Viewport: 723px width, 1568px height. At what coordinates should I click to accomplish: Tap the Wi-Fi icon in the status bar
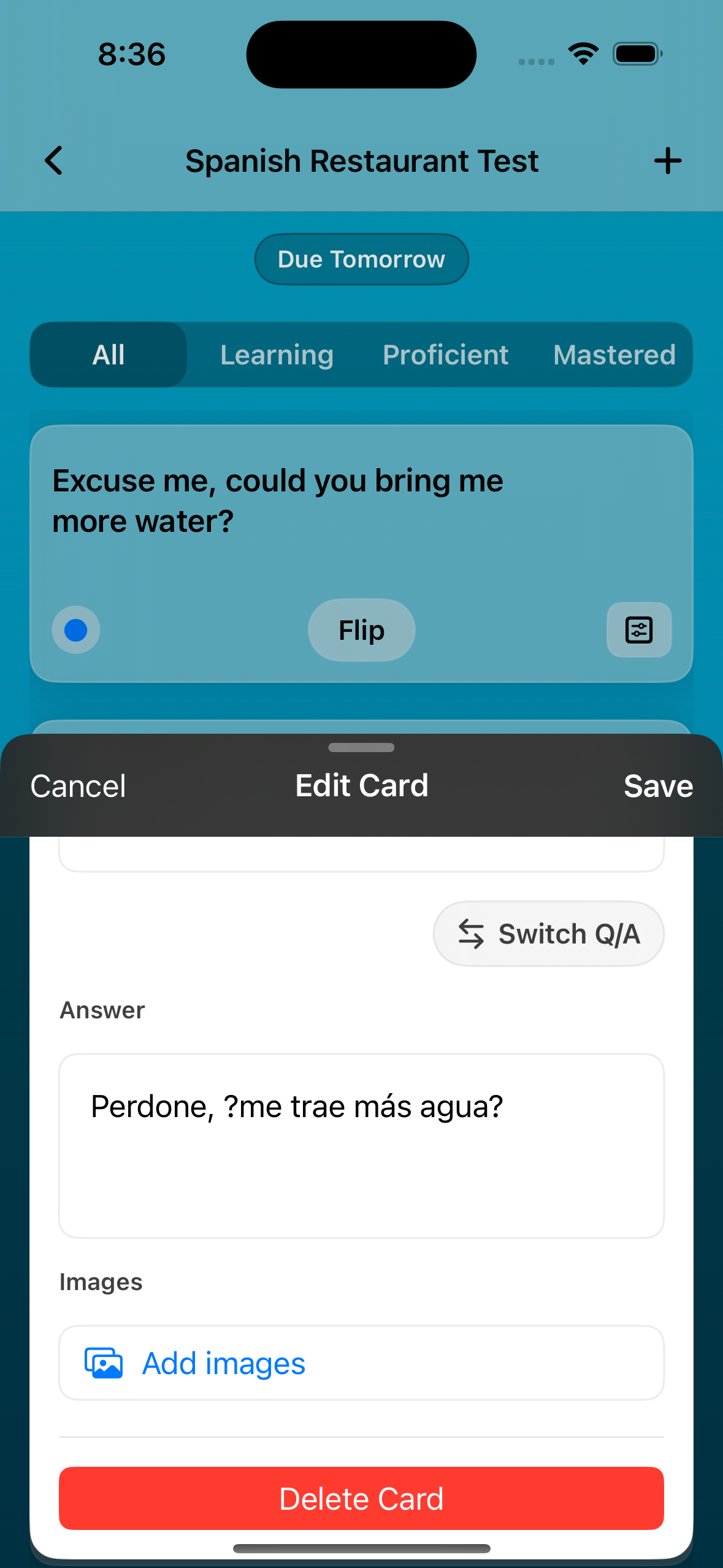[583, 53]
